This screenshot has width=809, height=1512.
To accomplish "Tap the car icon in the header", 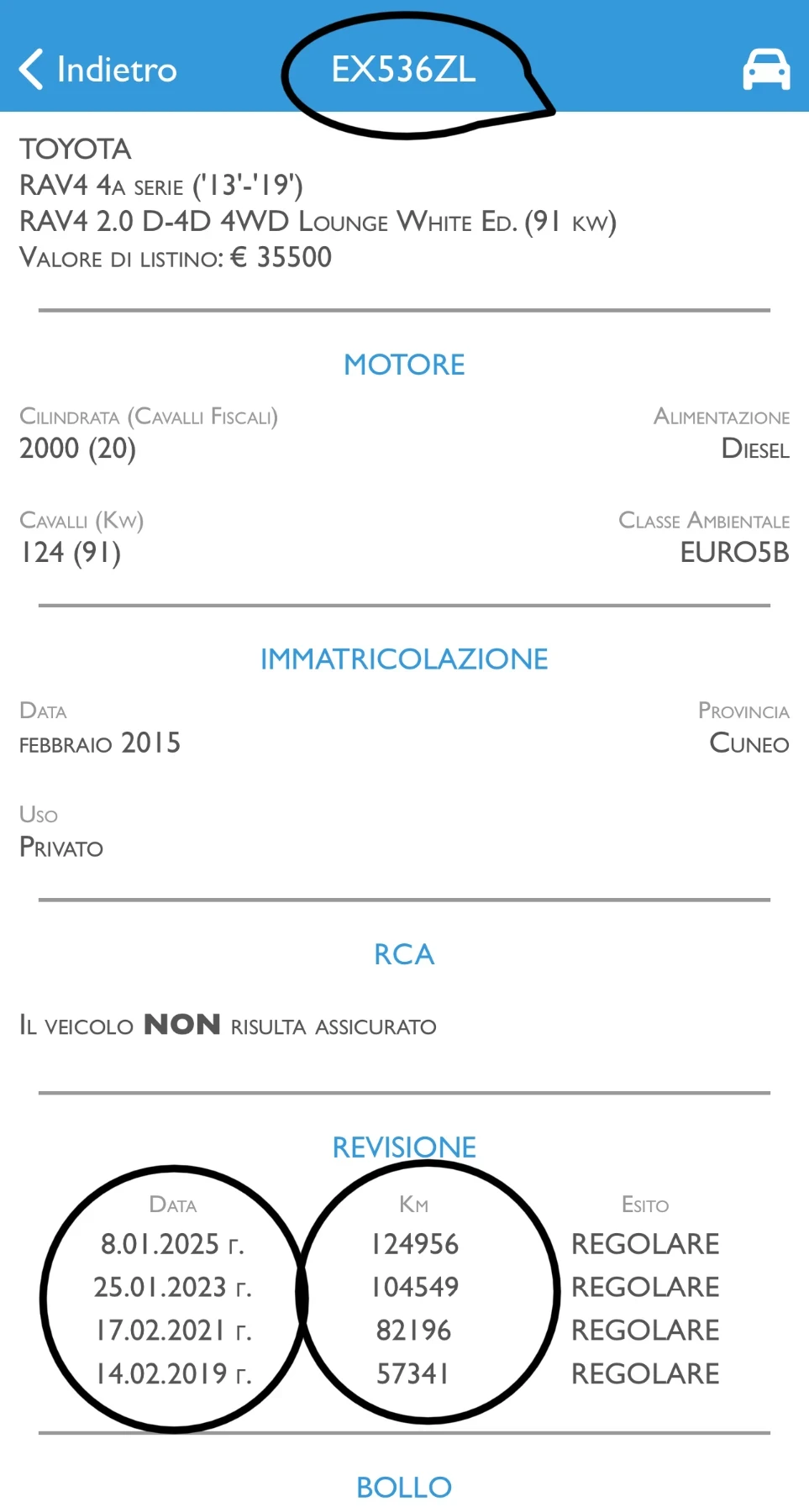I will pos(765,70).
